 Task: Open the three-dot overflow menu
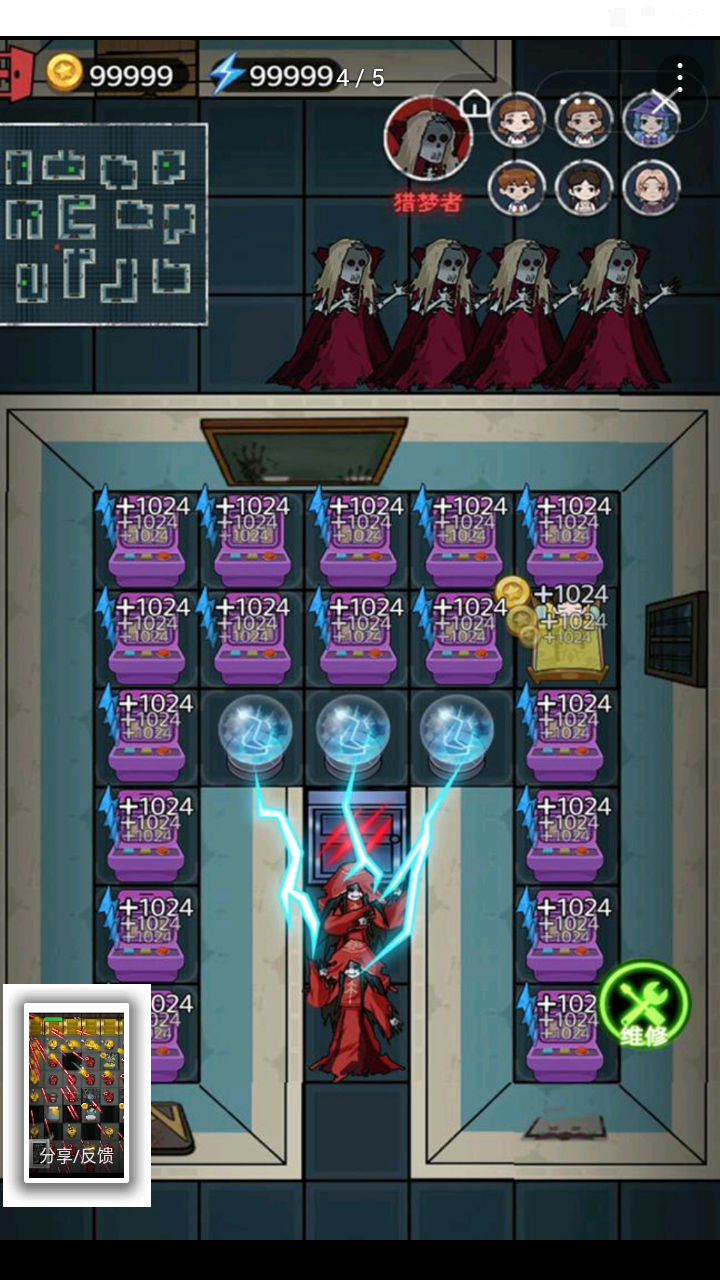(680, 77)
